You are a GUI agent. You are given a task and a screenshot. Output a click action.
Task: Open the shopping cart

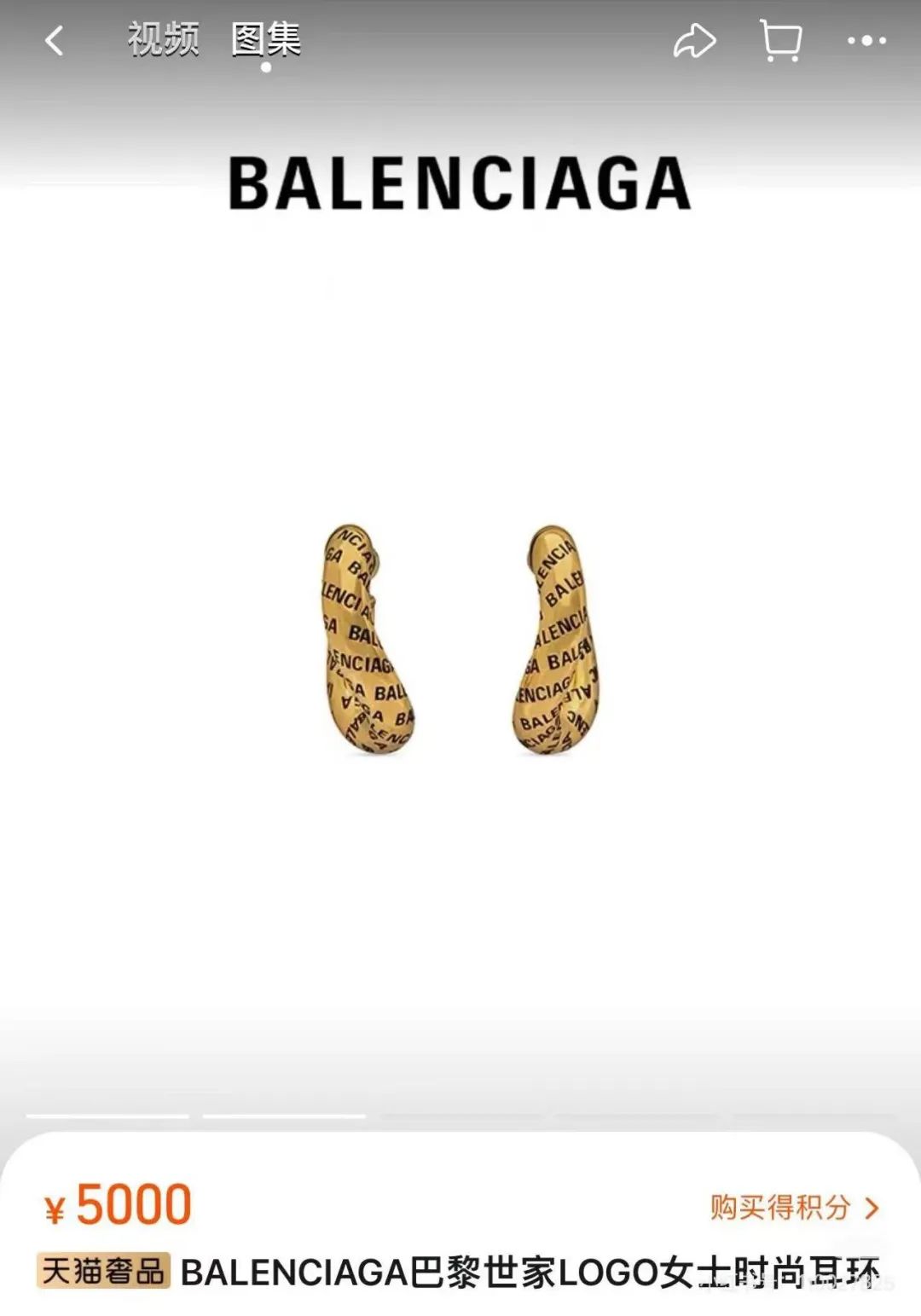(780, 41)
